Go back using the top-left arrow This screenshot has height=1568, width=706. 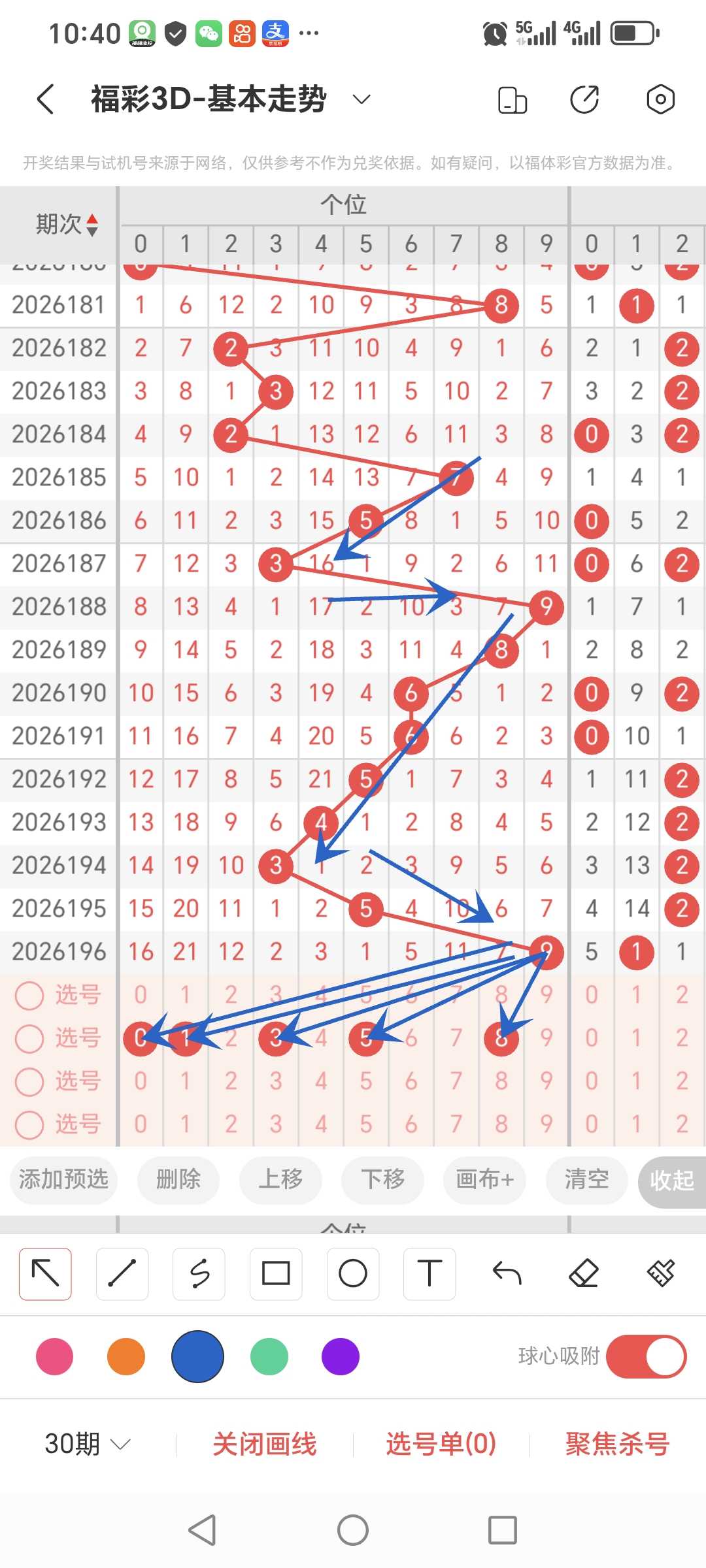coord(45,99)
